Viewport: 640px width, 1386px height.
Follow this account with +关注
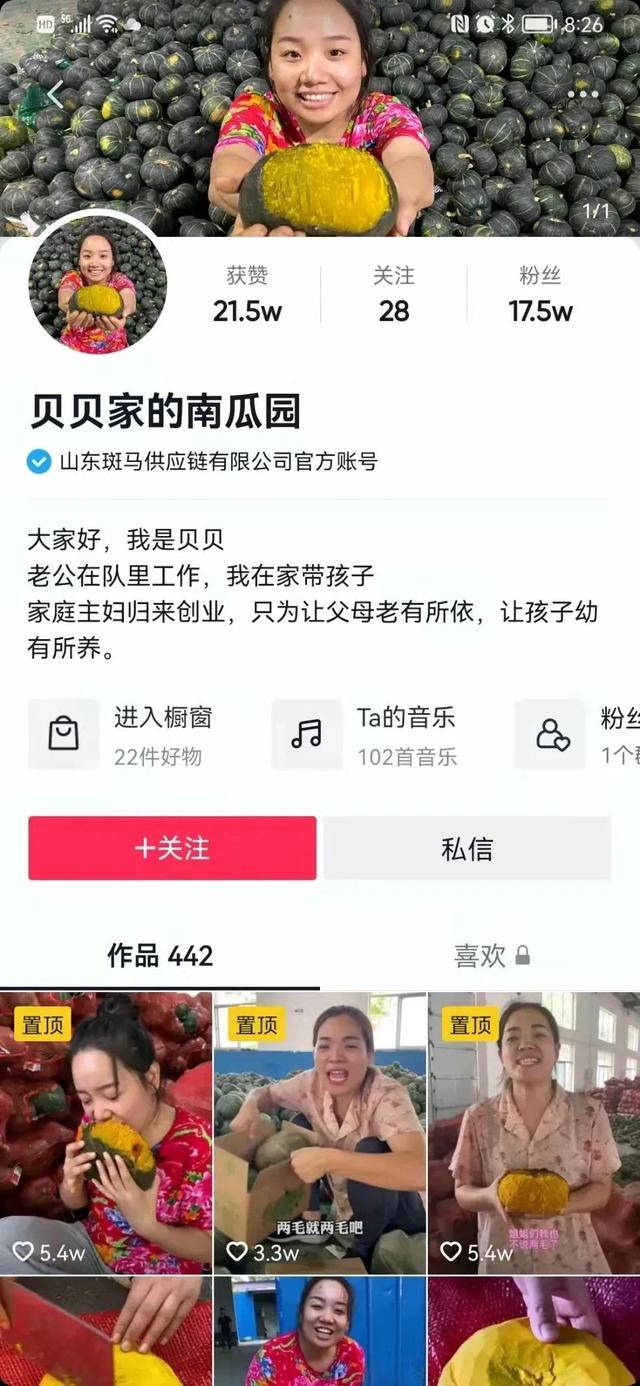[172, 848]
